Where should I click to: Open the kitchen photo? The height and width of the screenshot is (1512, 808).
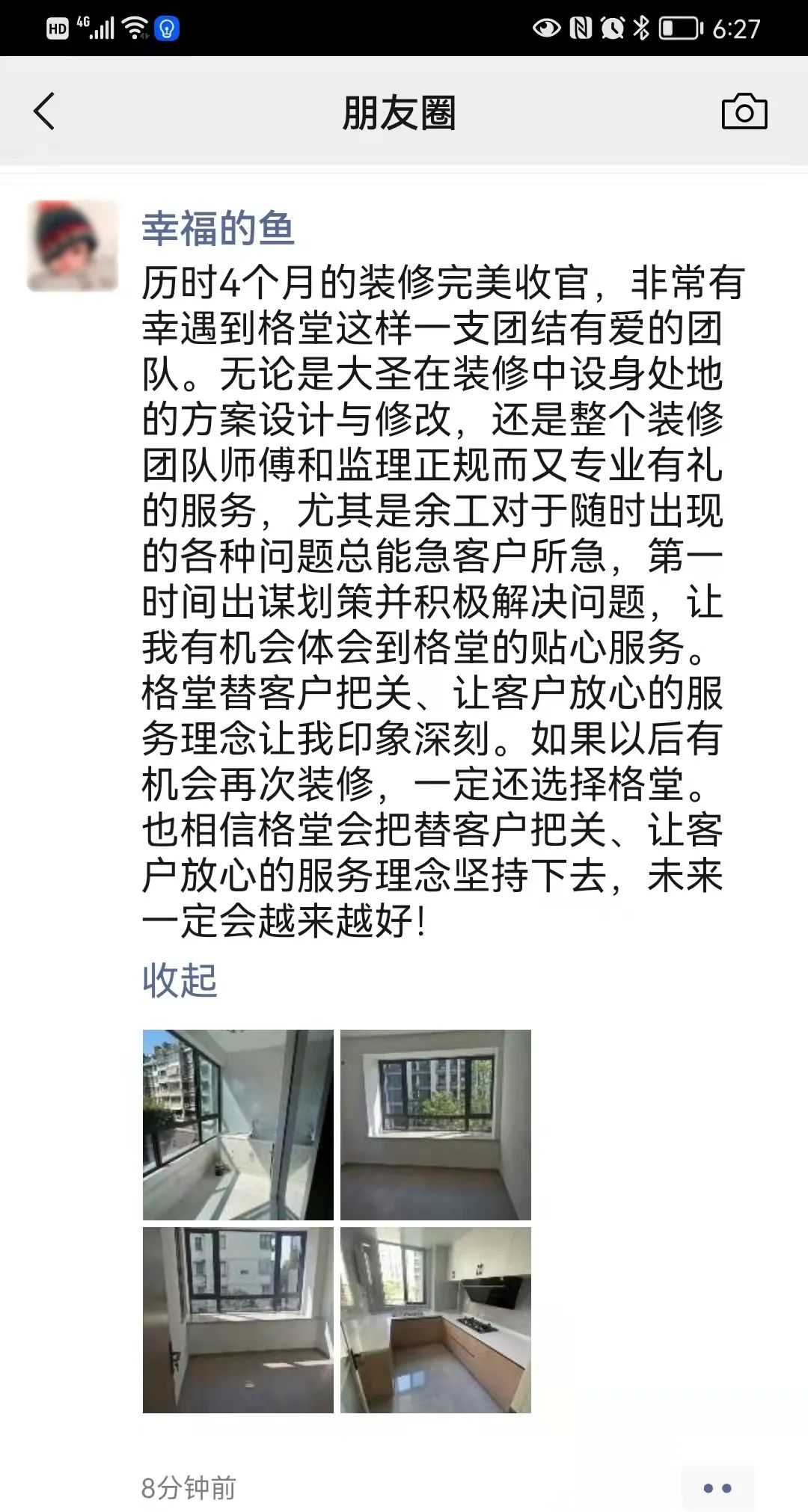click(x=435, y=1321)
